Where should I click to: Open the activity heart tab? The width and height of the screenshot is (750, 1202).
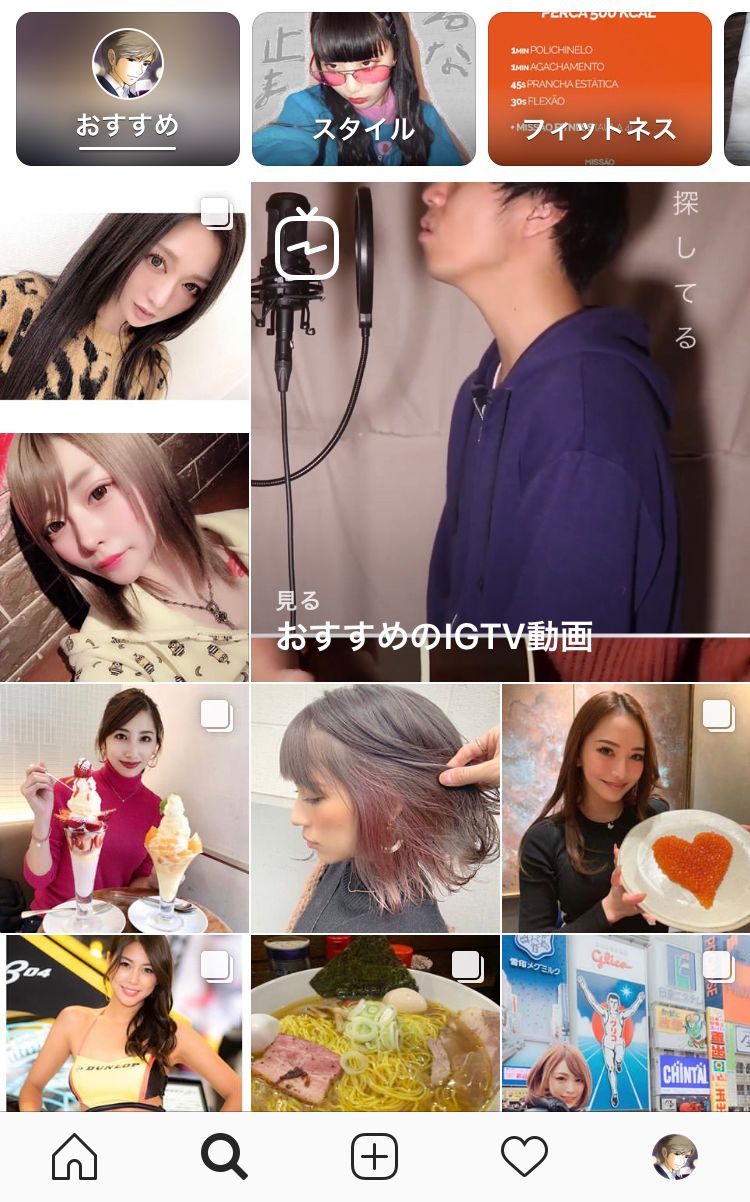[524, 1158]
